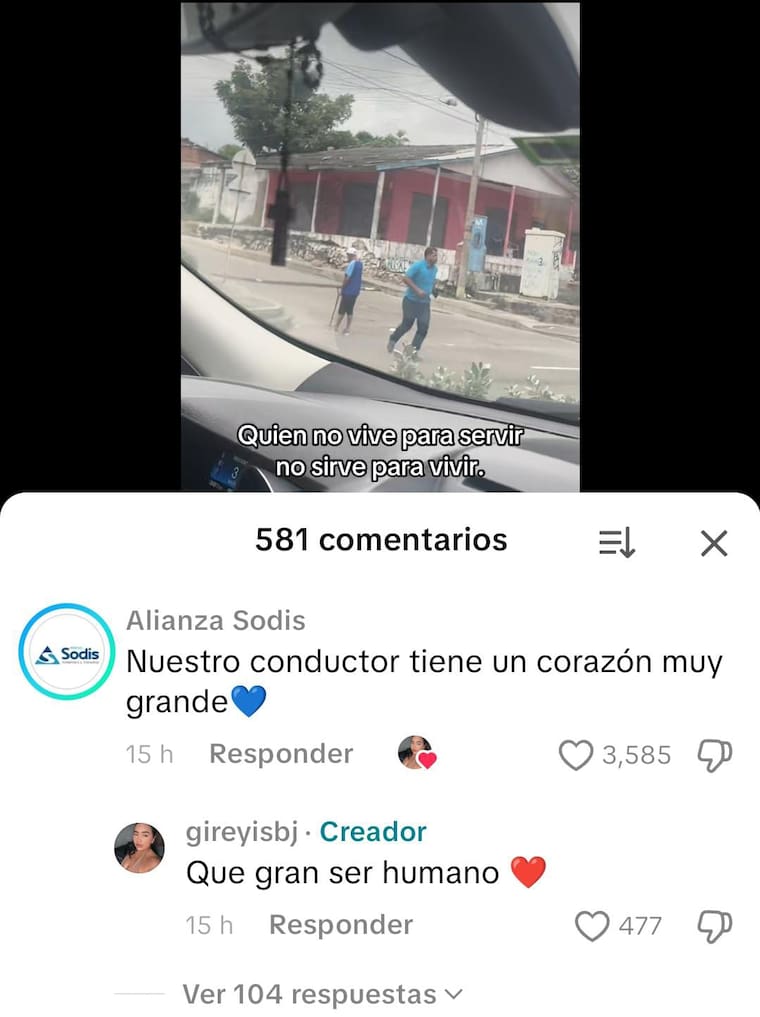Reply to the Alianza Sodis comment
The height and width of the screenshot is (1017, 760).
click(281, 754)
